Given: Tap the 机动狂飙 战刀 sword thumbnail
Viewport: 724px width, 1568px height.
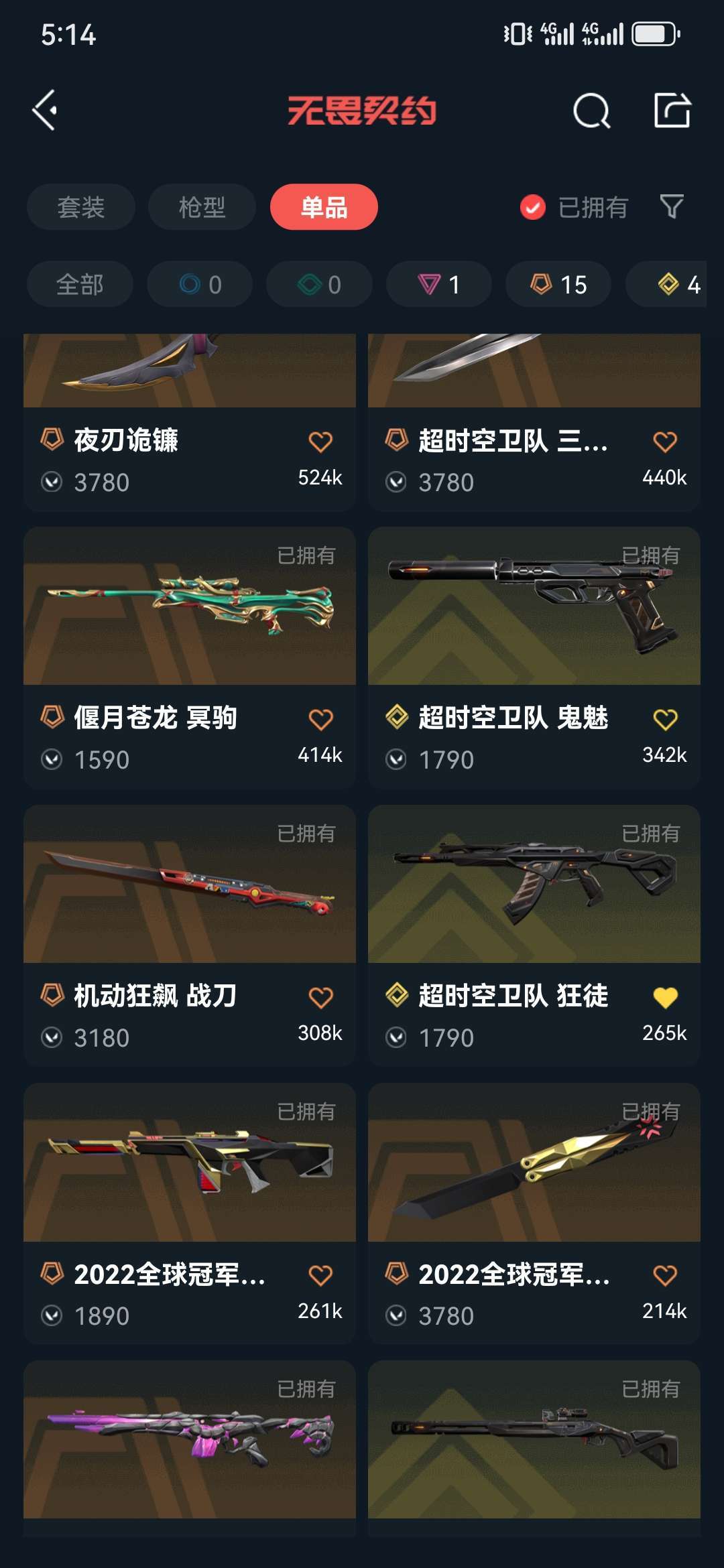Looking at the screenshot, I should coord(190,885).
